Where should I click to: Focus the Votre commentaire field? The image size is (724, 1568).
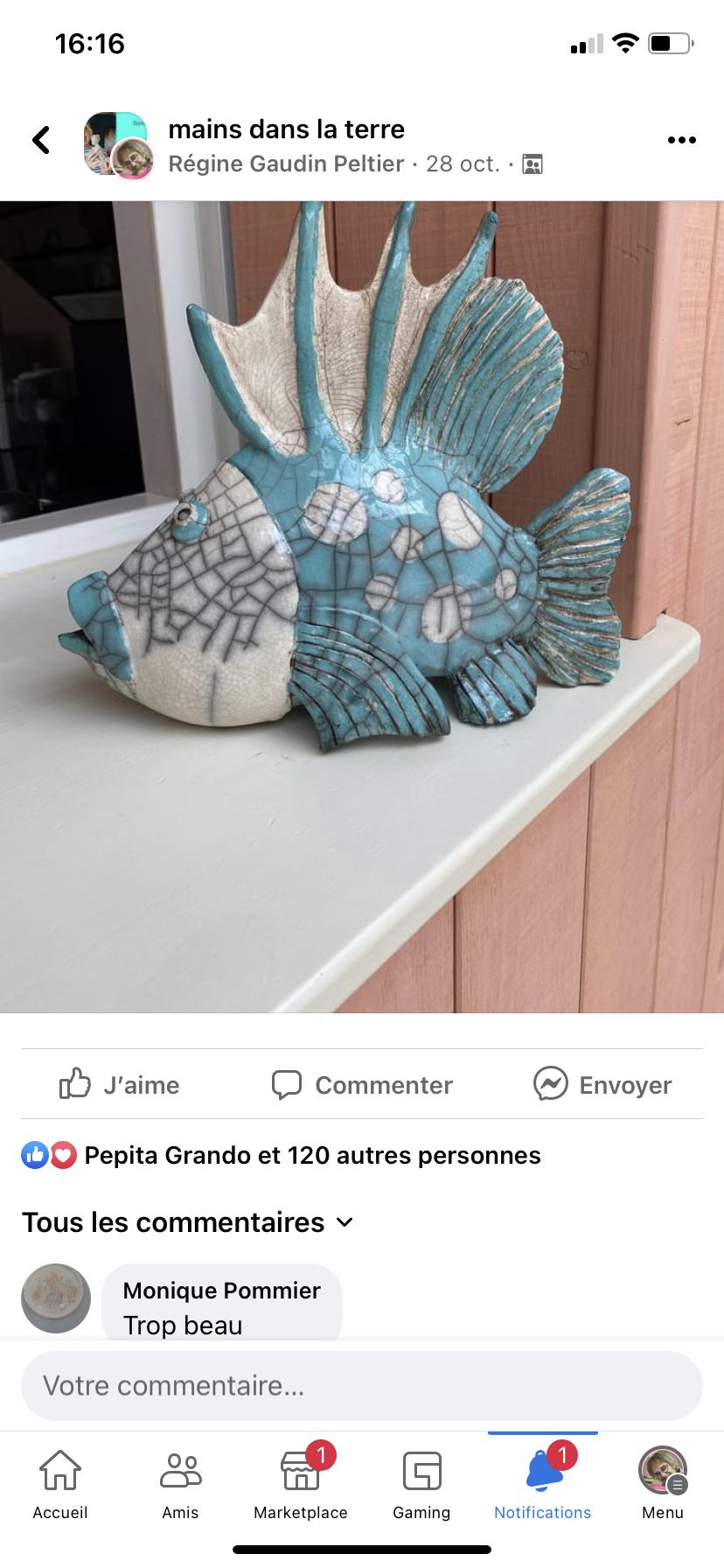[x=362, y=1386]
